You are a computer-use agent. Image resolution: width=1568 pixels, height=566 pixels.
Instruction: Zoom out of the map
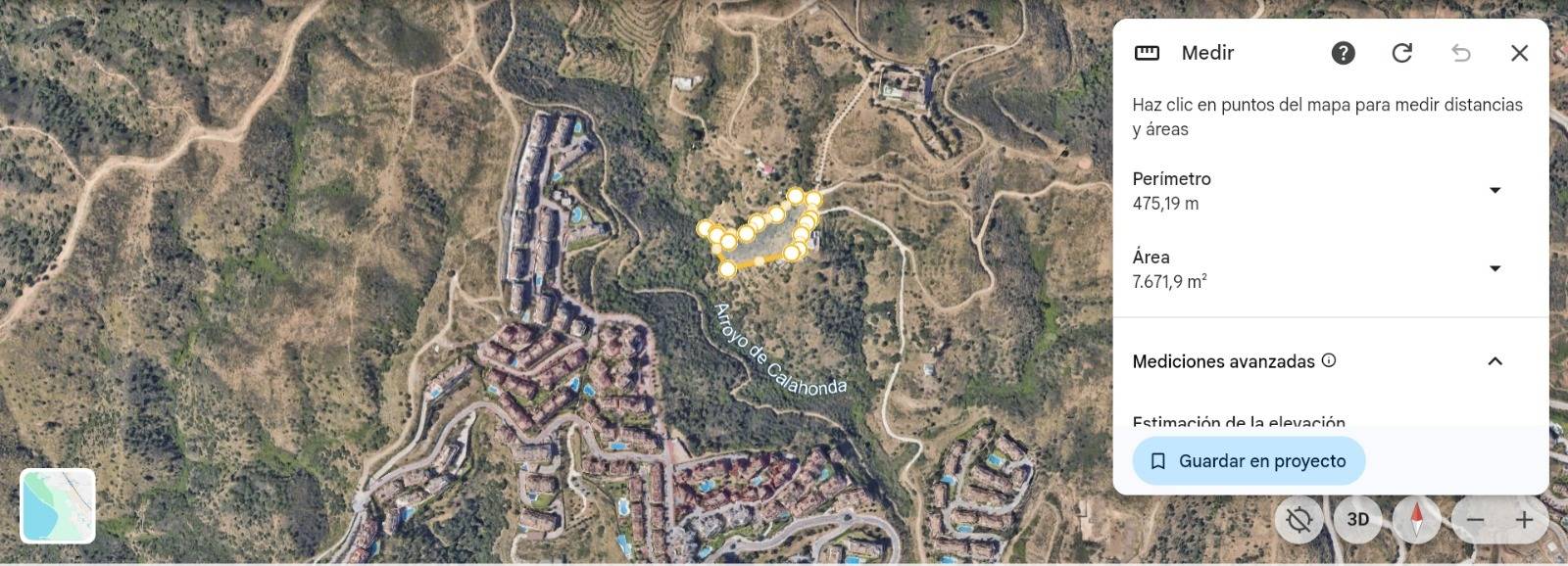coord(1476,520)
